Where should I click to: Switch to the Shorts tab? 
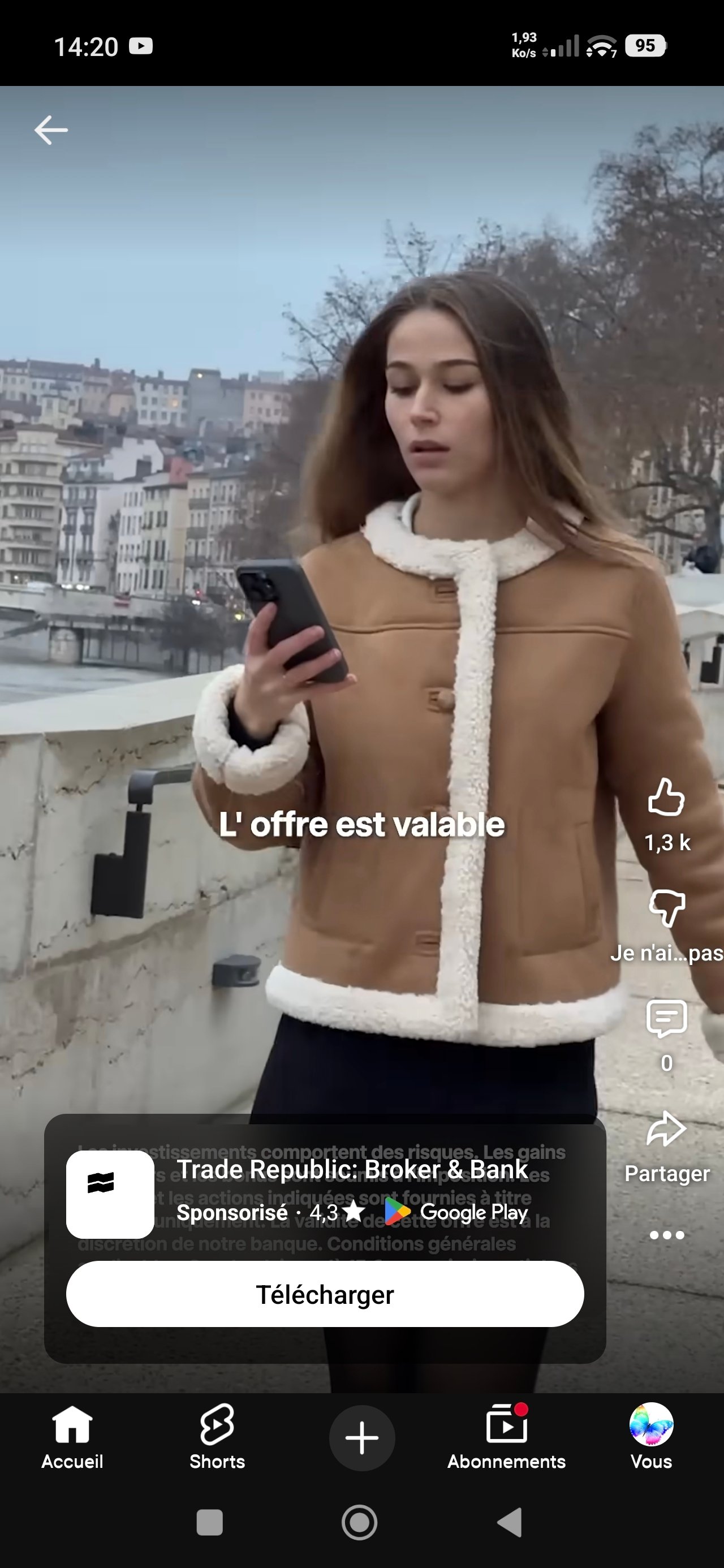[x=217, y=1438]
